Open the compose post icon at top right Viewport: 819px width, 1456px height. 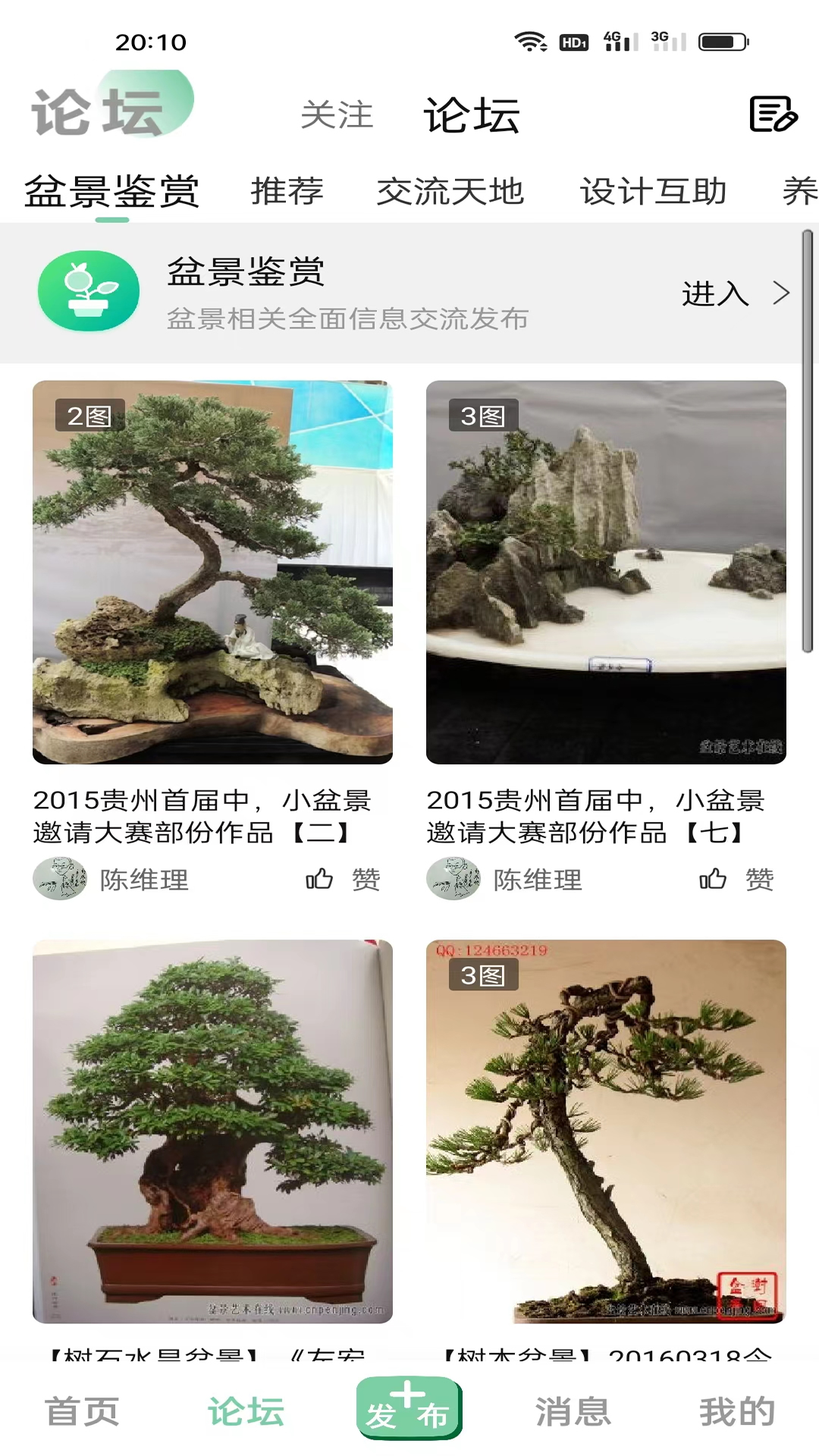tap(774, 115)
